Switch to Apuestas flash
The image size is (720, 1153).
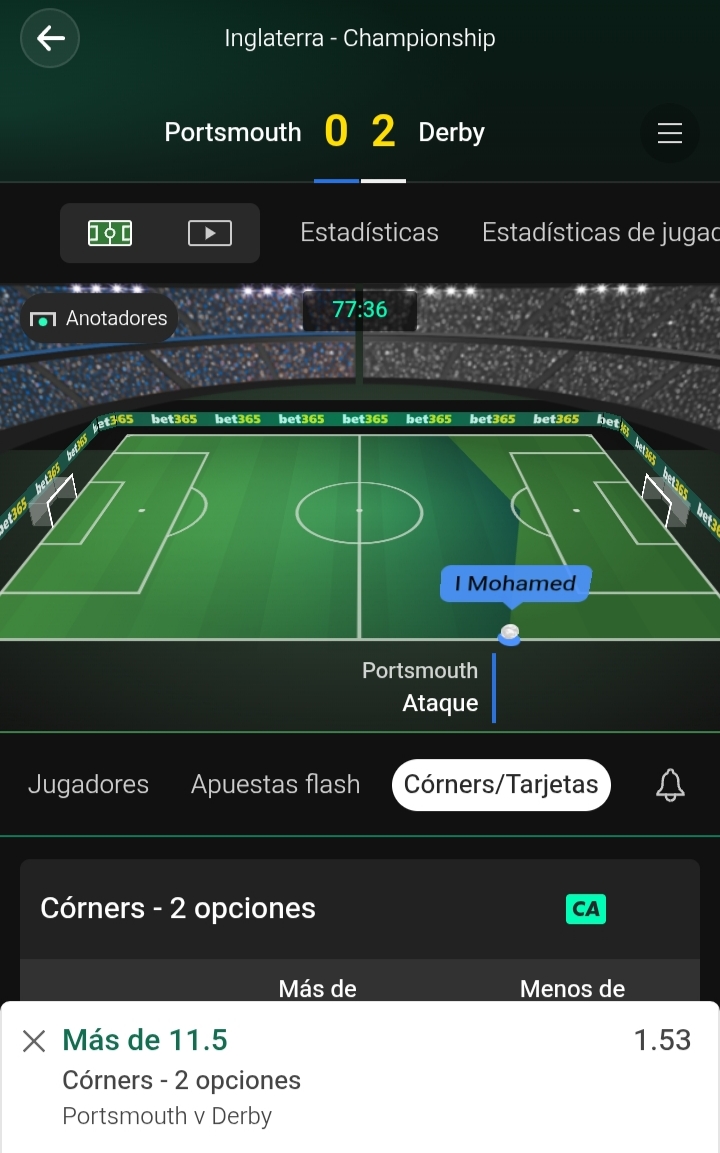pos(275,785)
